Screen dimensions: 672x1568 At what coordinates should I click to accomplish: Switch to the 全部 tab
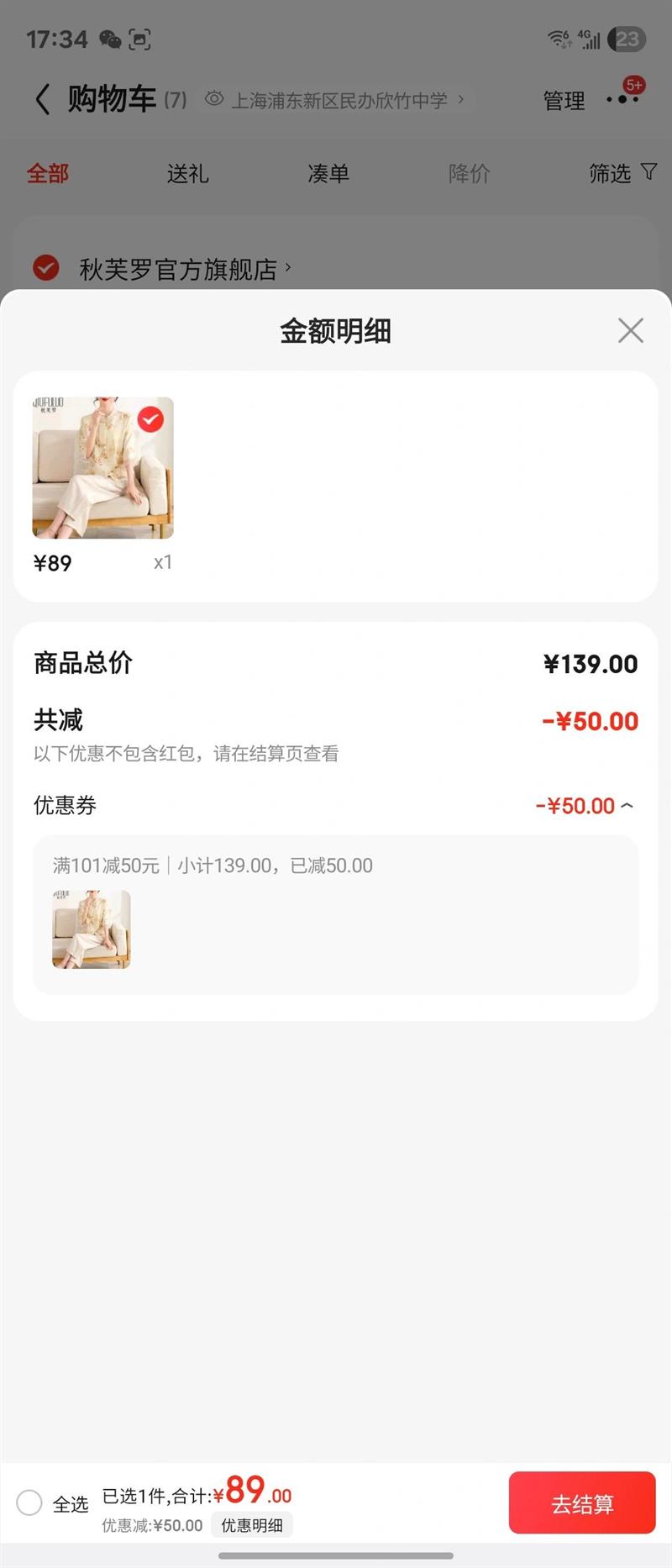(48, 174)
